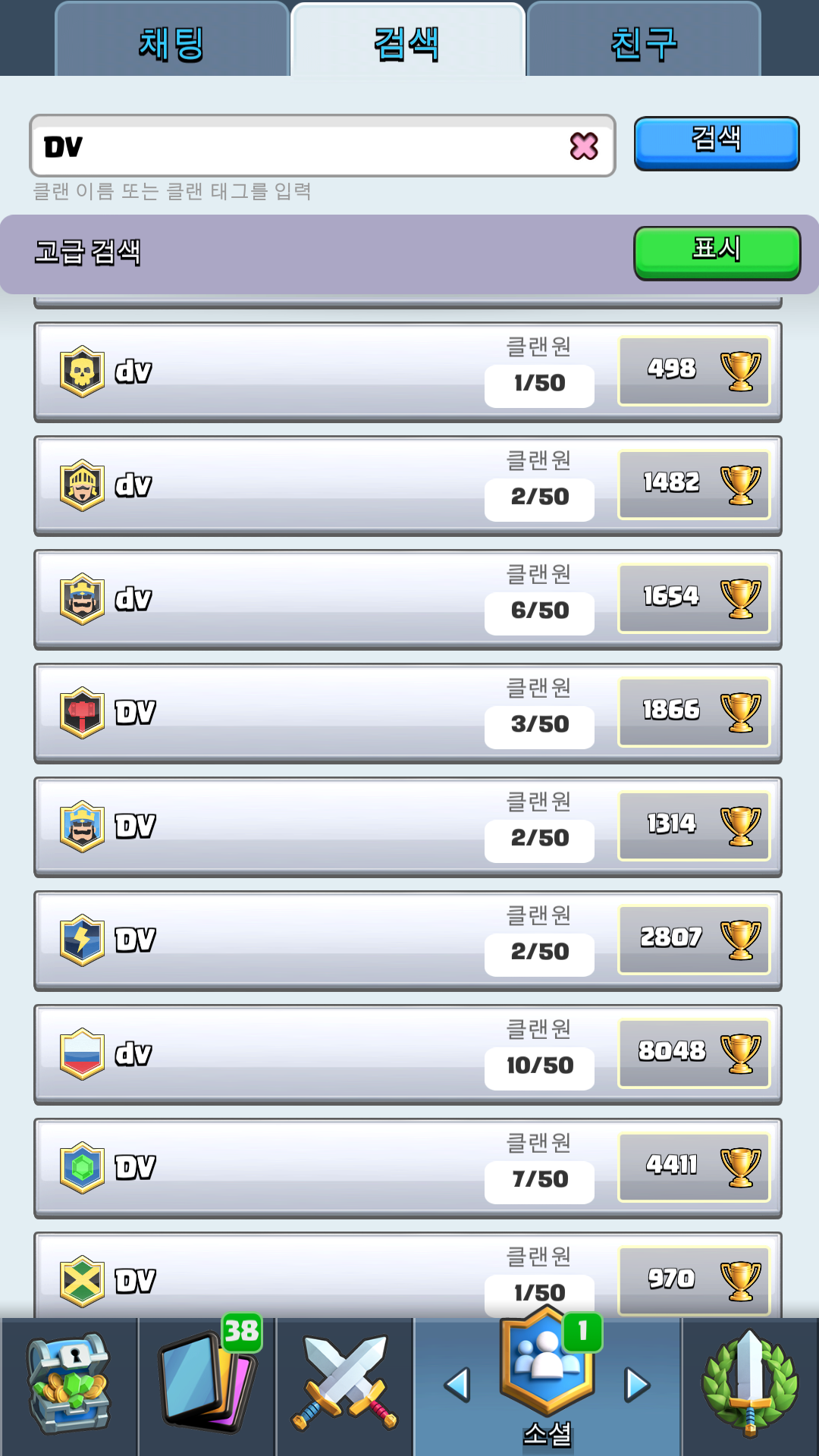Switch to the 친구 tab
The width and height of the screenshot is (819, 1456).
point(644,42)
